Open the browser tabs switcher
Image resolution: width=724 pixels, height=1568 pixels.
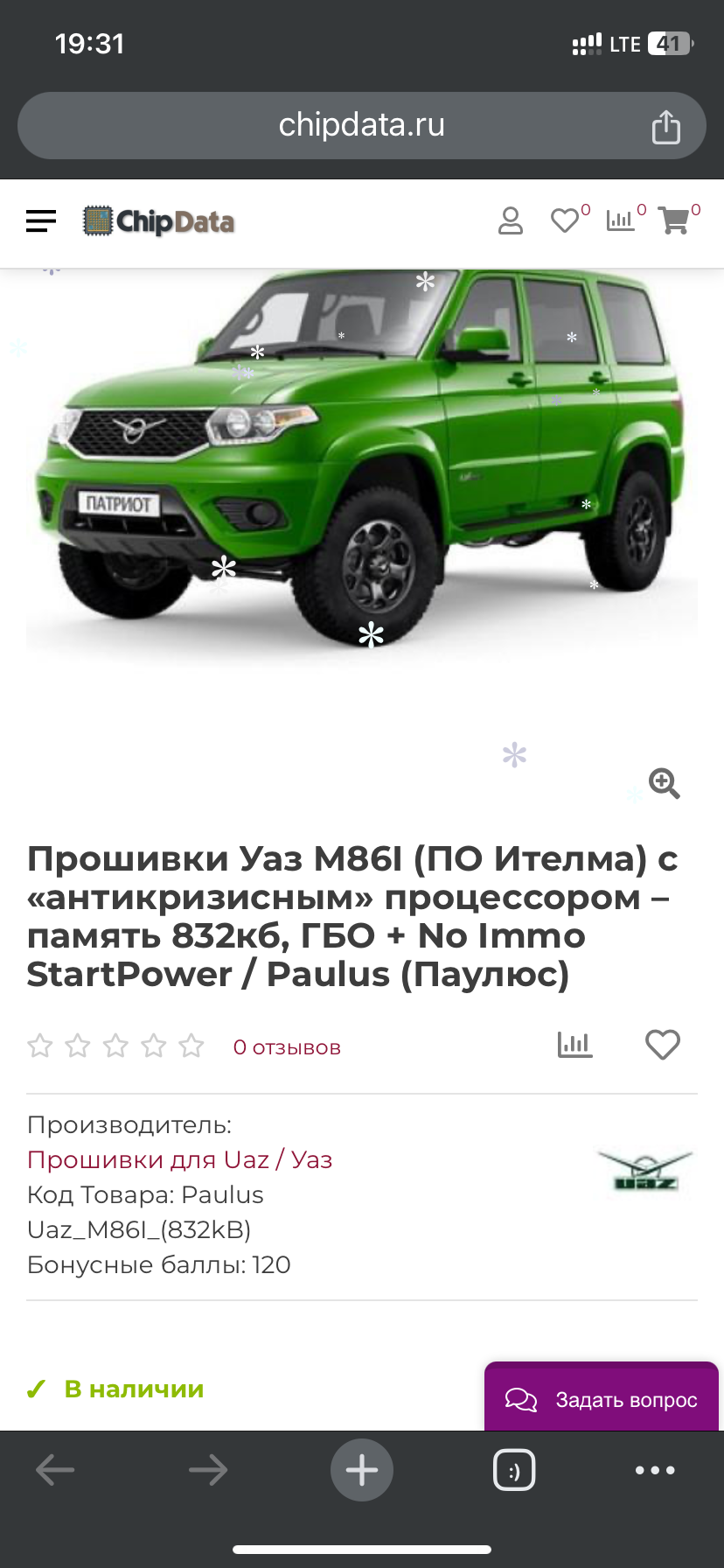coord(514,1470)
